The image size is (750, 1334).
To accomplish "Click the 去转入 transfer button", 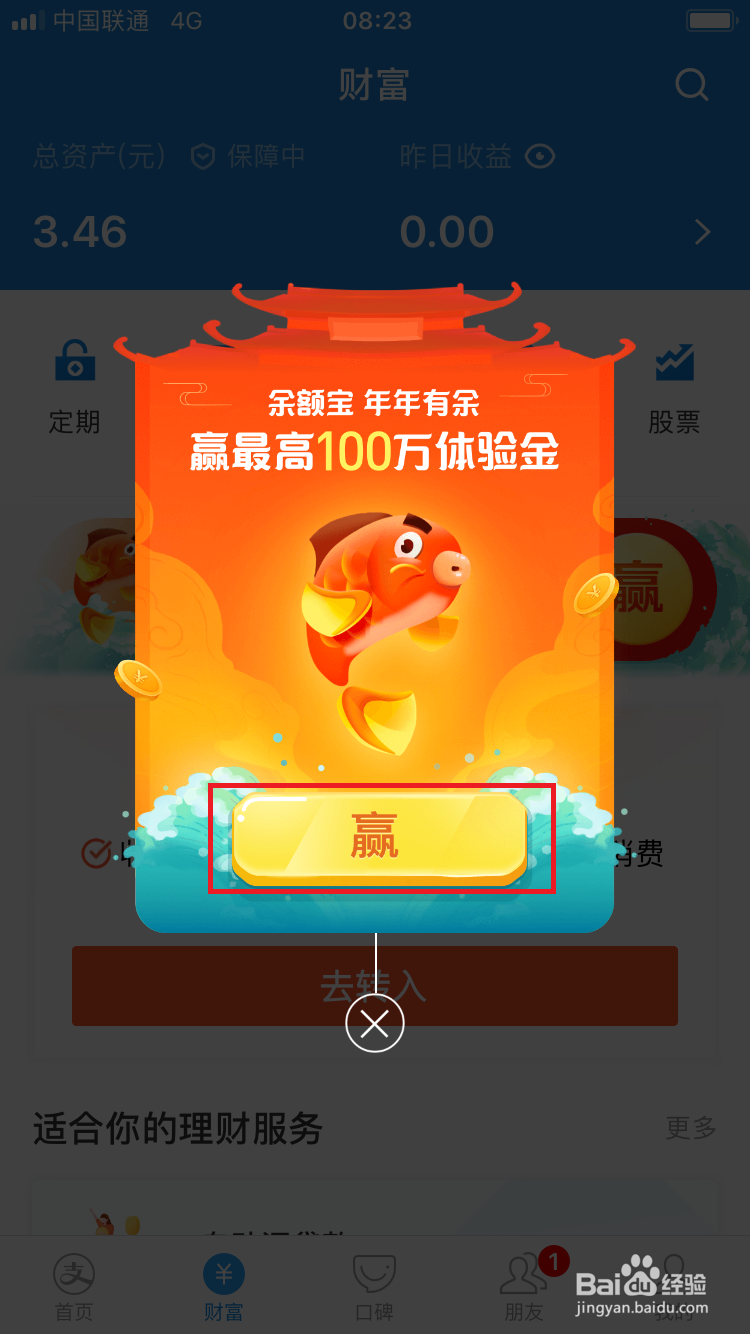I will [x=375, y=986].
